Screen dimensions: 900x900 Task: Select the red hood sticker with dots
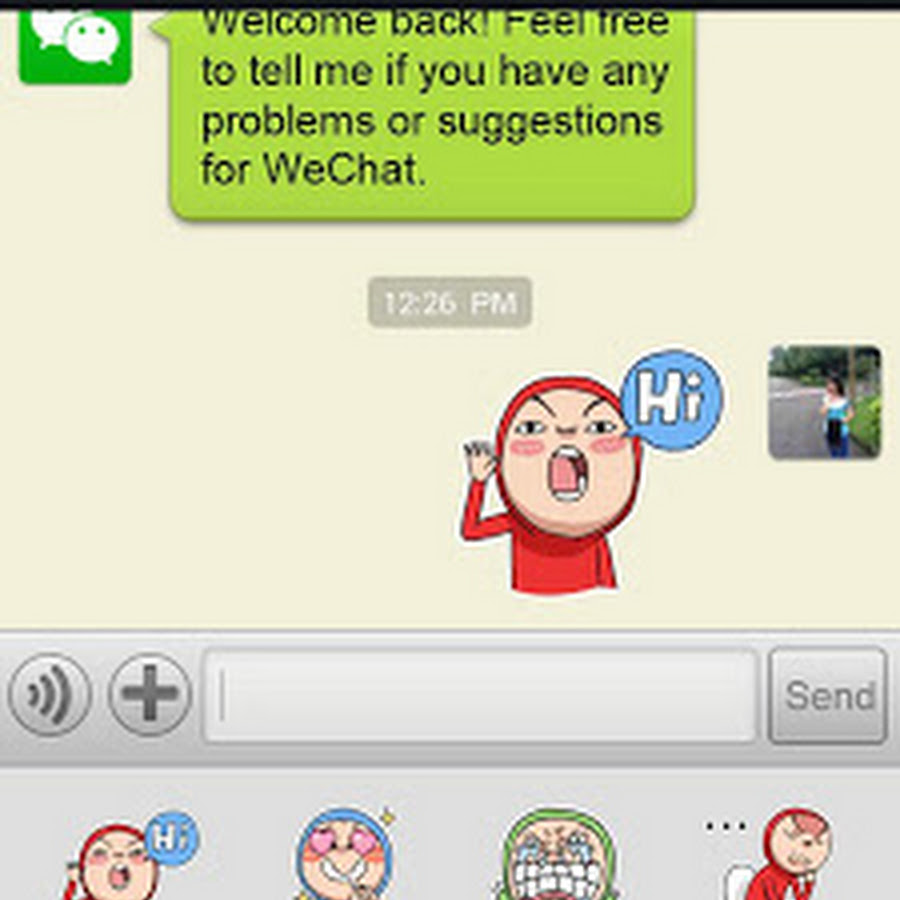pyautogui.click(x=780, y=855)
